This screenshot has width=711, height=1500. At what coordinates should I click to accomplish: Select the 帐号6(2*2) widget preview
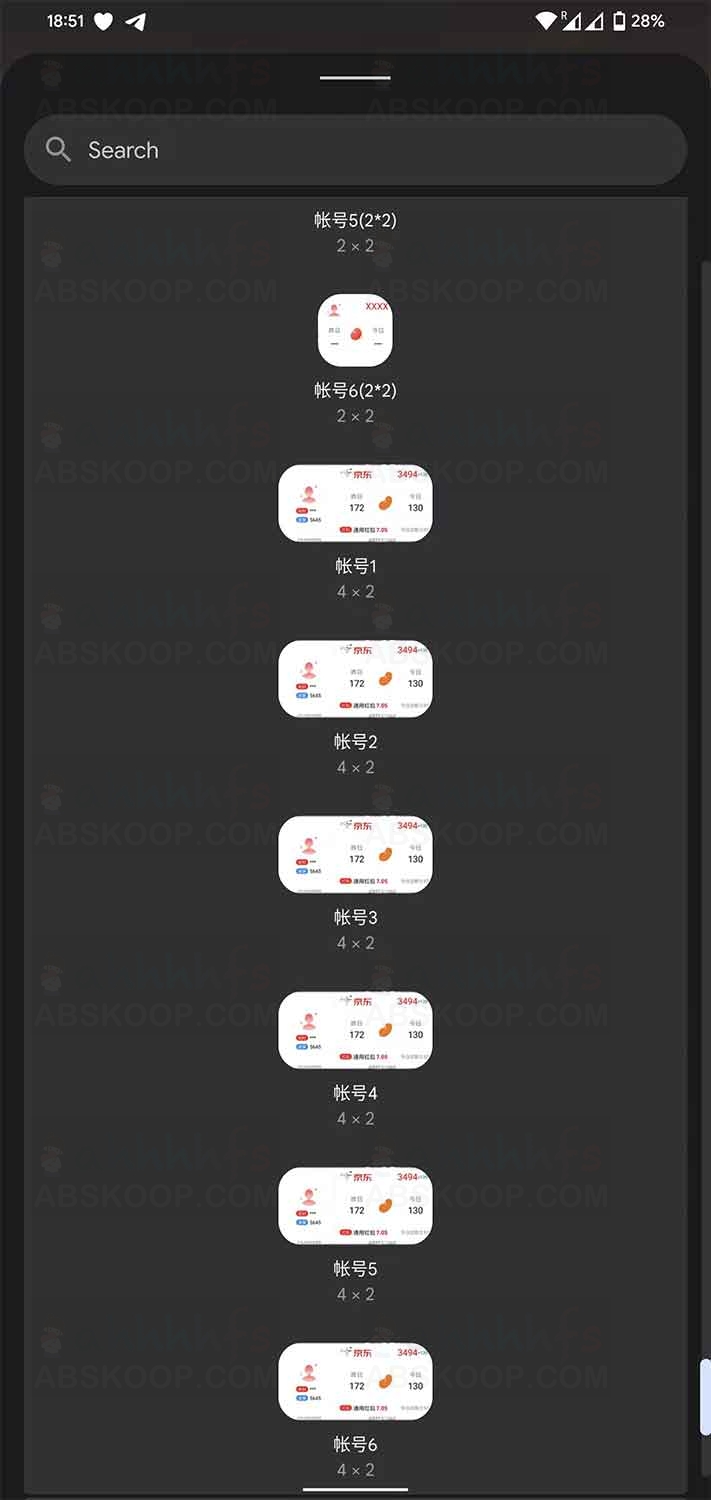[355, 329]
